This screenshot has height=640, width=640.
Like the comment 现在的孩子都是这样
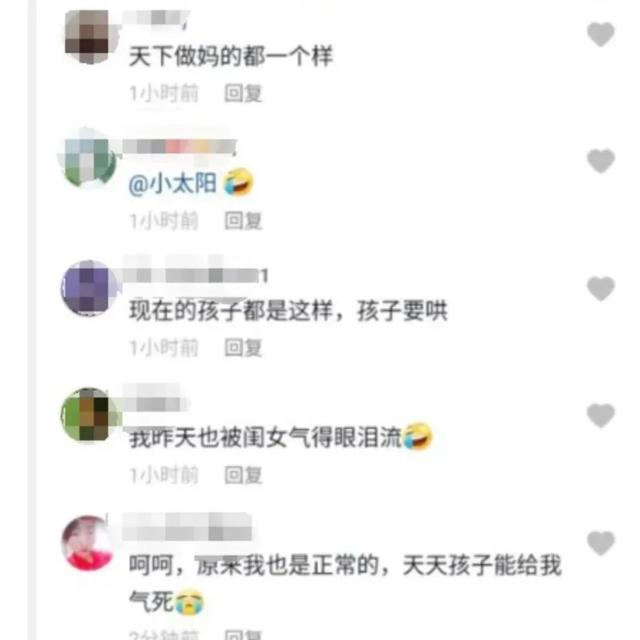pyautogui.click(x=600, y=290)
